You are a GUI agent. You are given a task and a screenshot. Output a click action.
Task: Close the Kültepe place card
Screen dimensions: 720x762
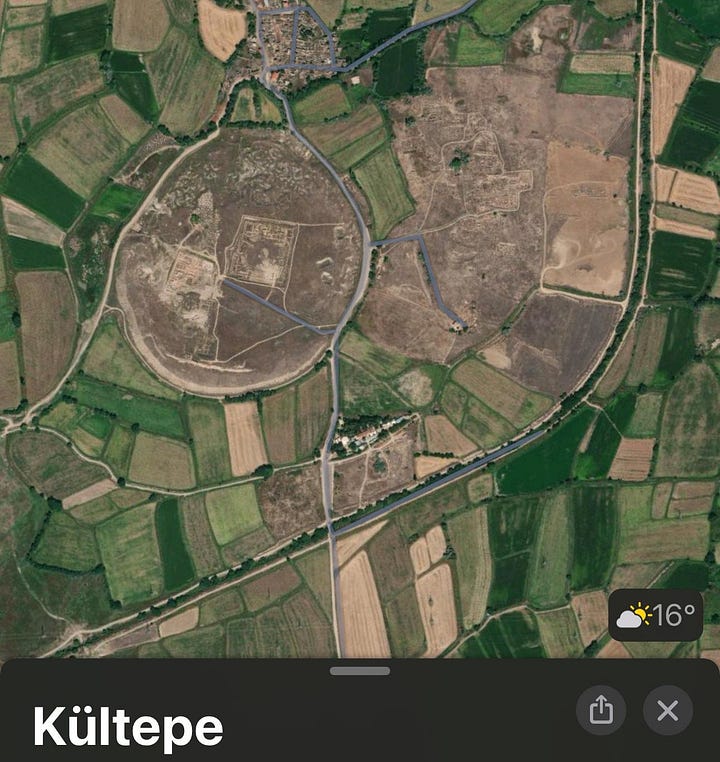click(x=667, y=710)
